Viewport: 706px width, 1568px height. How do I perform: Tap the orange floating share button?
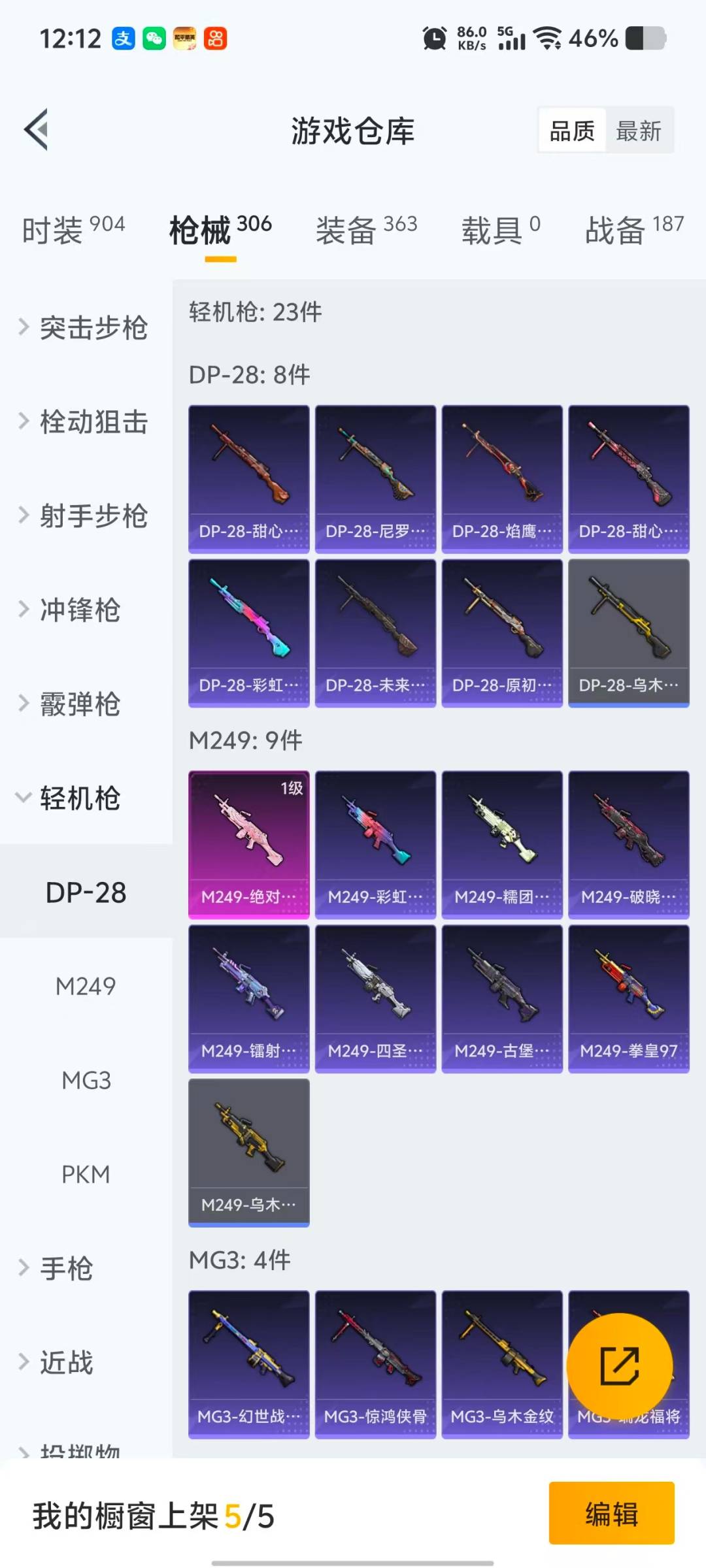tap(619, 1365)
